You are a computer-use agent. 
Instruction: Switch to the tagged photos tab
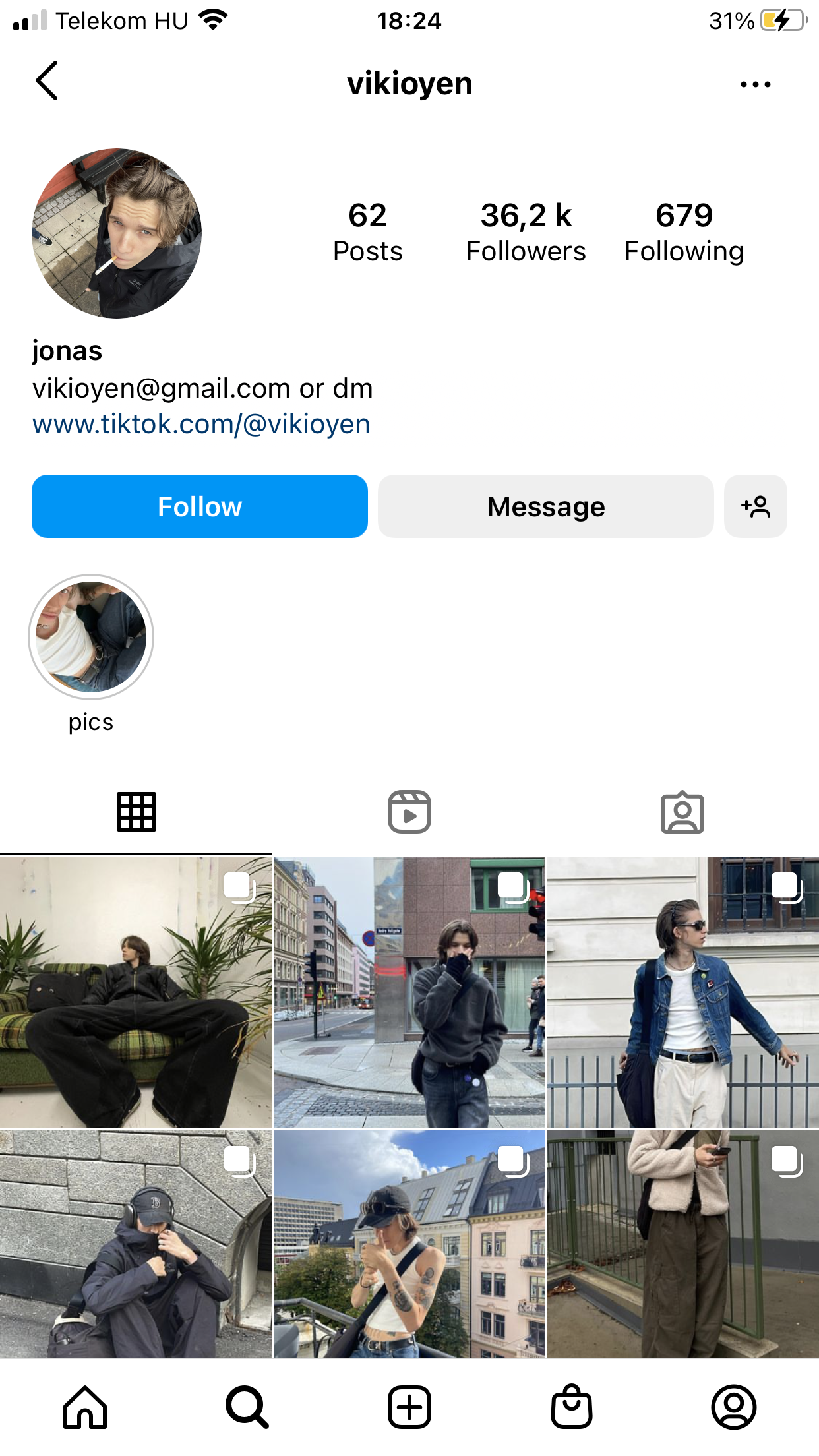[682, 812]
